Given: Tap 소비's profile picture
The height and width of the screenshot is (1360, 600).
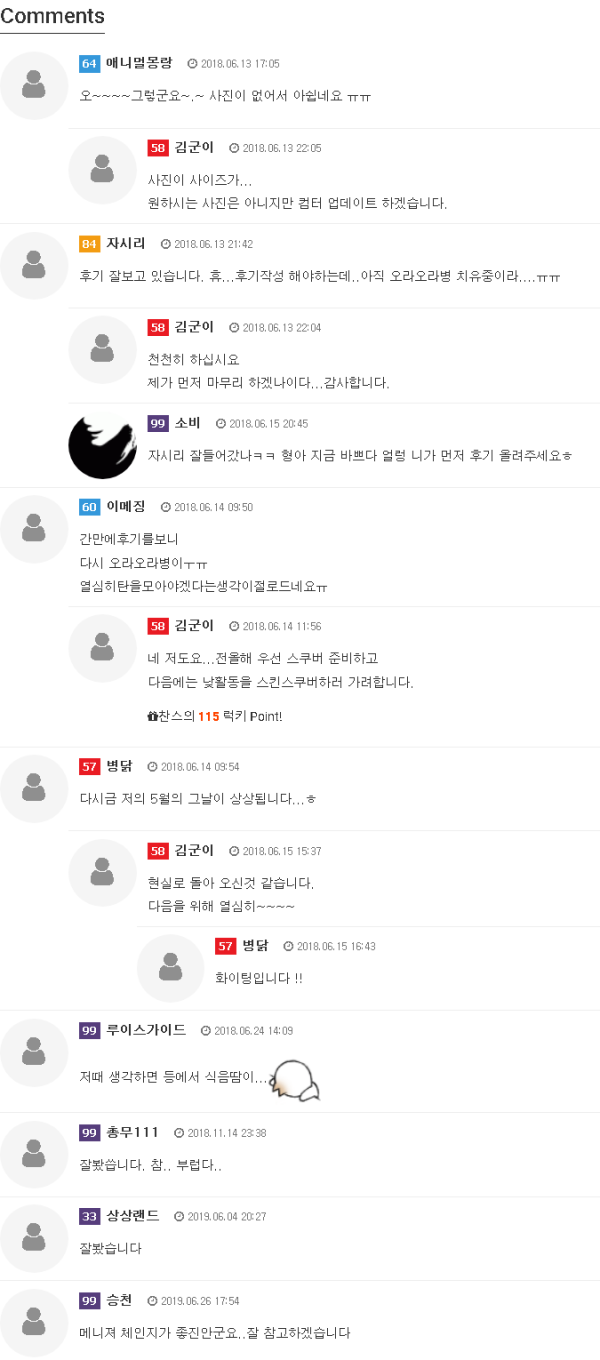Looking at the screenshot, I should point(102,445).
